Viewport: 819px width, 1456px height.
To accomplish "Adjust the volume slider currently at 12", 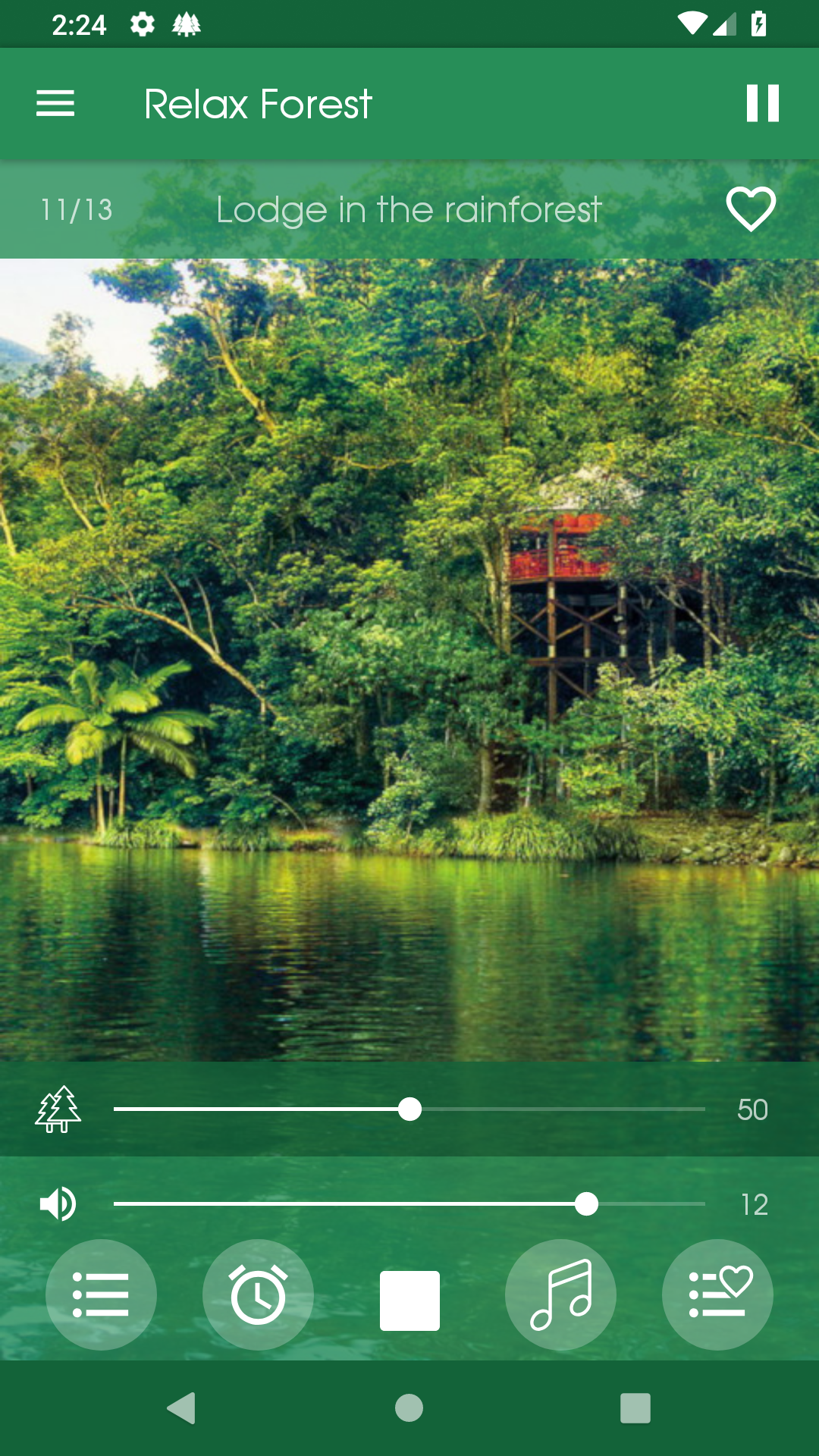I will [587, 1204].
